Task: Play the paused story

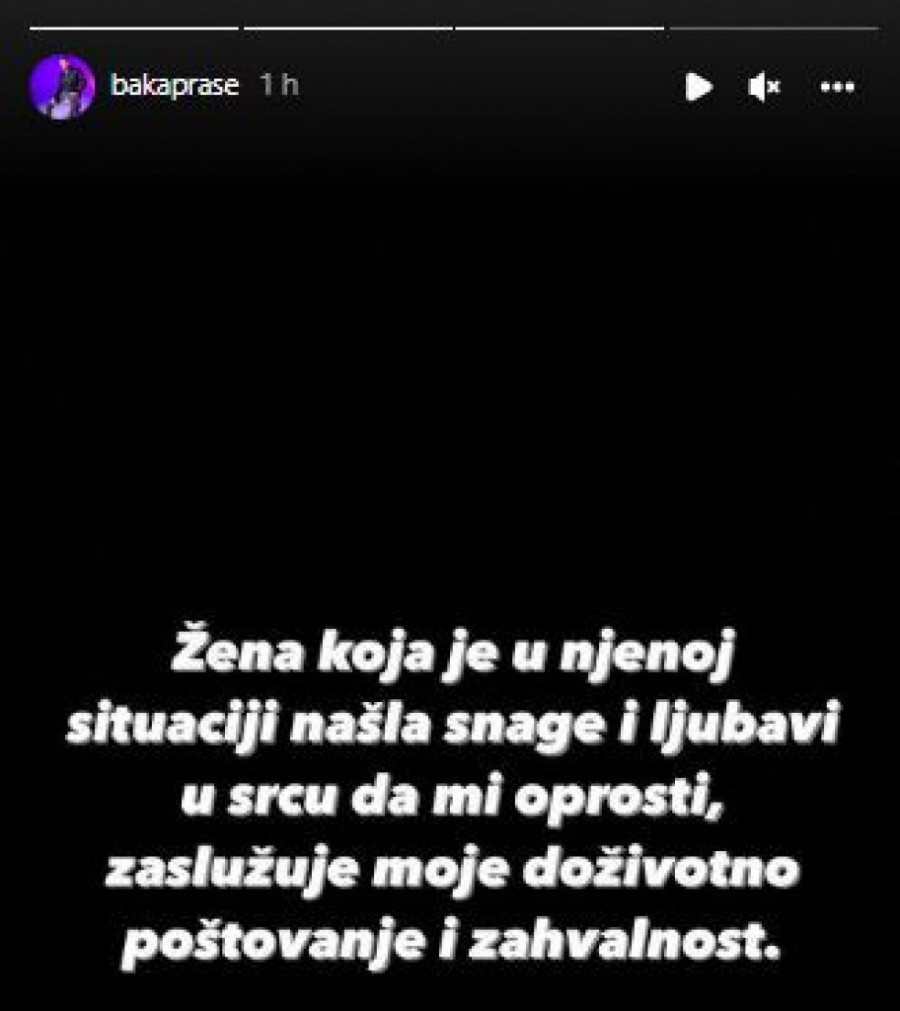Action: 698,87
